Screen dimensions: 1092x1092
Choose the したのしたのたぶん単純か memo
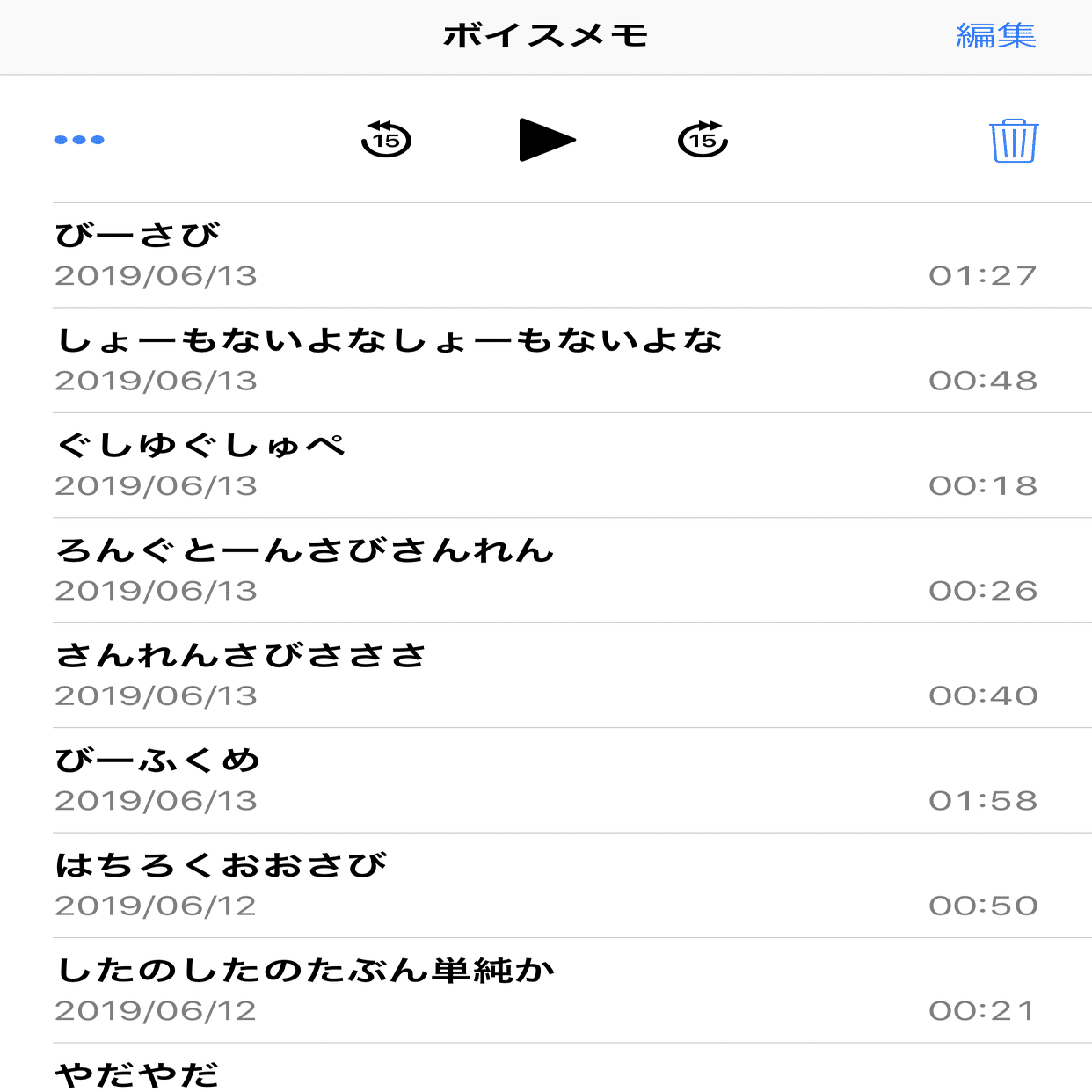point(545,990)
